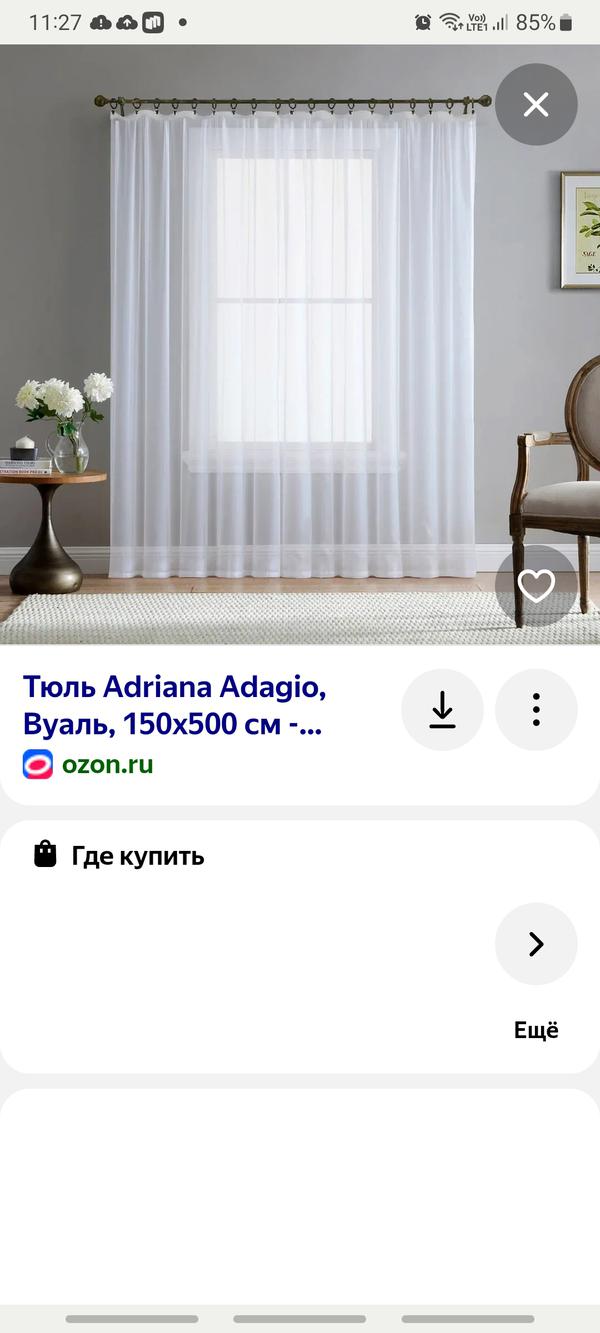Open the Тюль Adriana Adagio title link
Screen dimensions: 600x1333
click(x=175, y=705)
